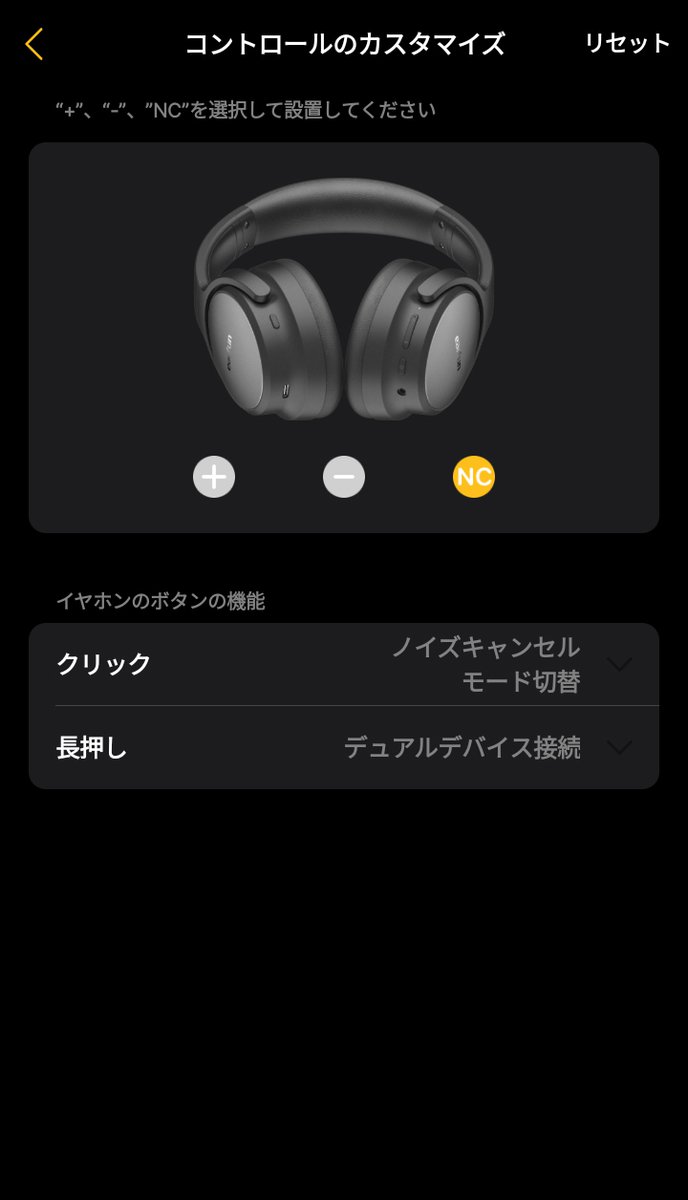Expand the クリック function dropdown

(x=619, y=664)
